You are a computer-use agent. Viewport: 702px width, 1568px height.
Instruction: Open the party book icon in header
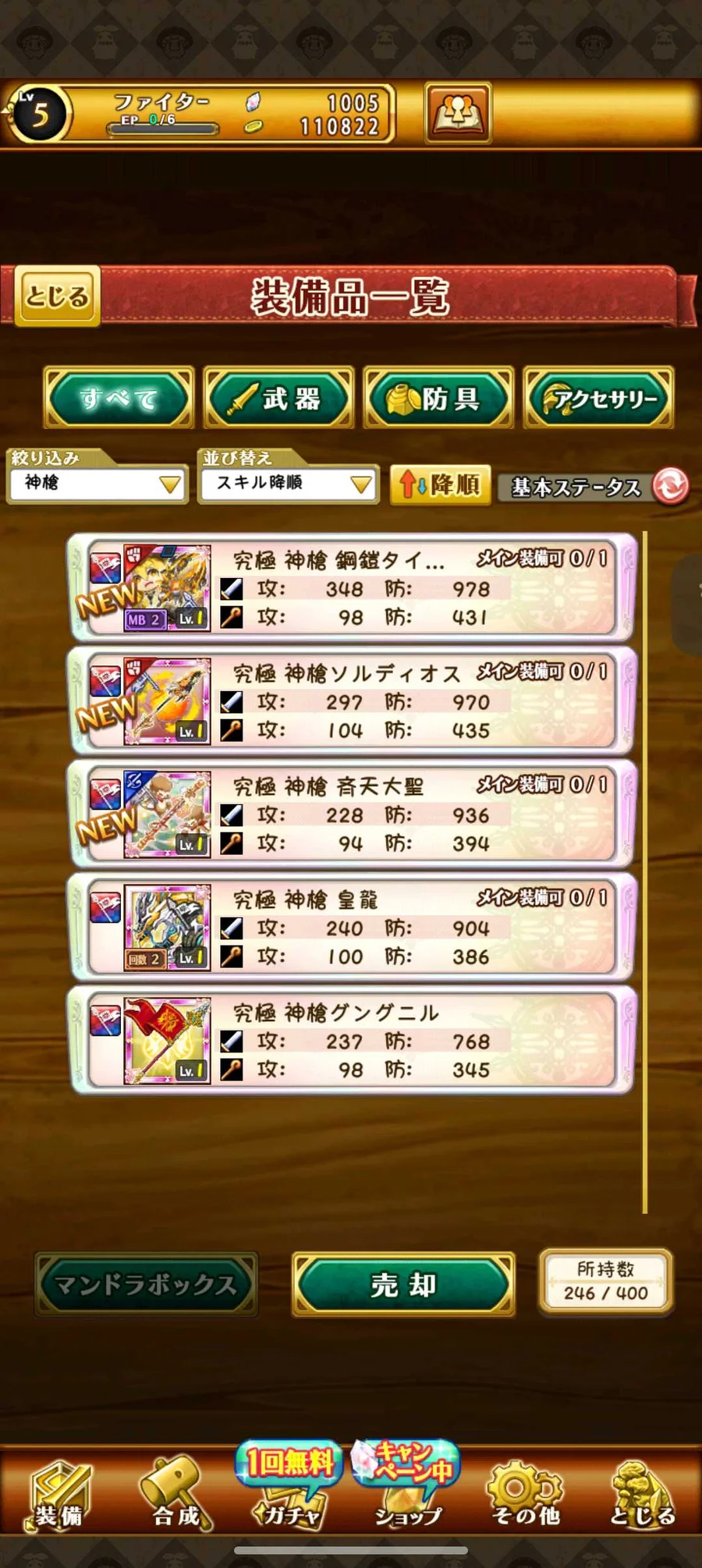[458, 114]
